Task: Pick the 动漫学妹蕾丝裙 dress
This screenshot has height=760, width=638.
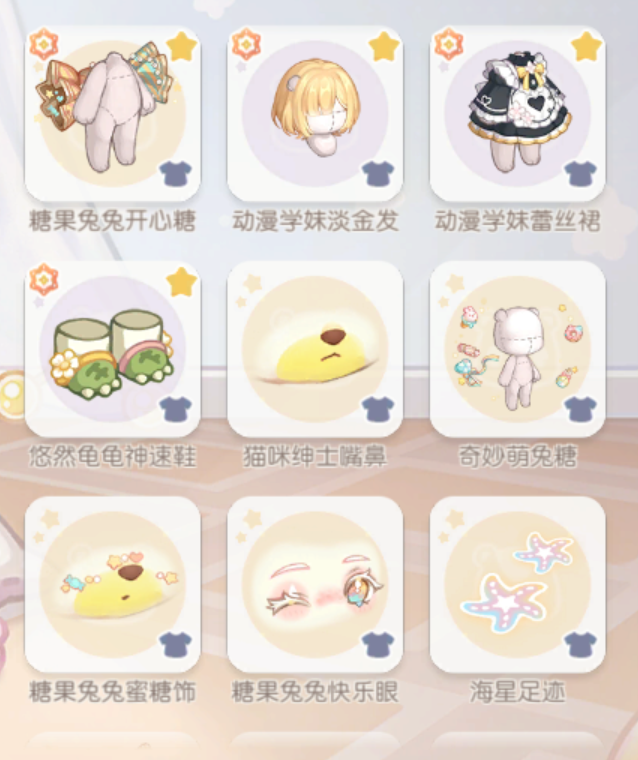Action: [x=517, y=115]
